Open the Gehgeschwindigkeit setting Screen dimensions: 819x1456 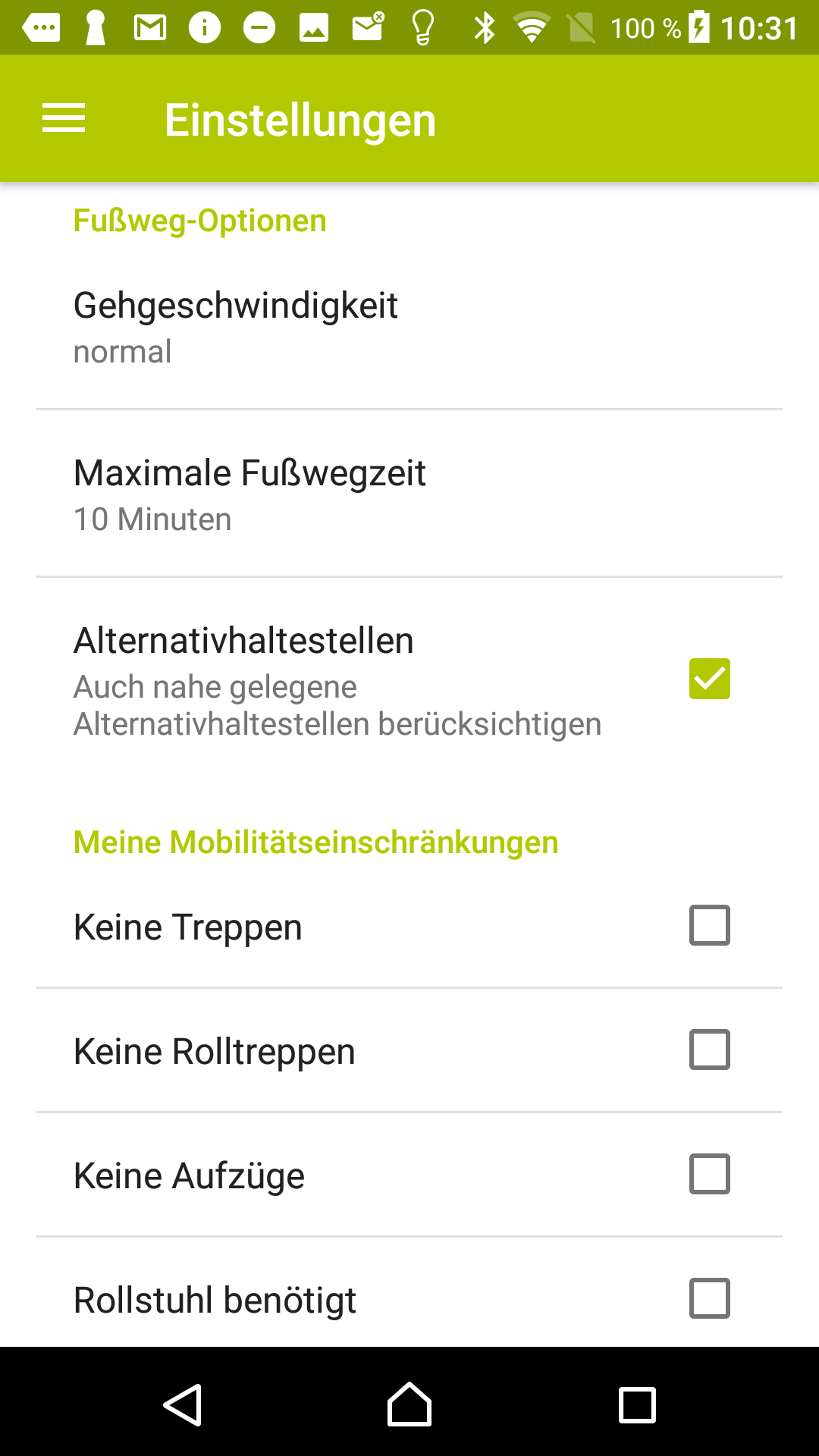[235, 326]
